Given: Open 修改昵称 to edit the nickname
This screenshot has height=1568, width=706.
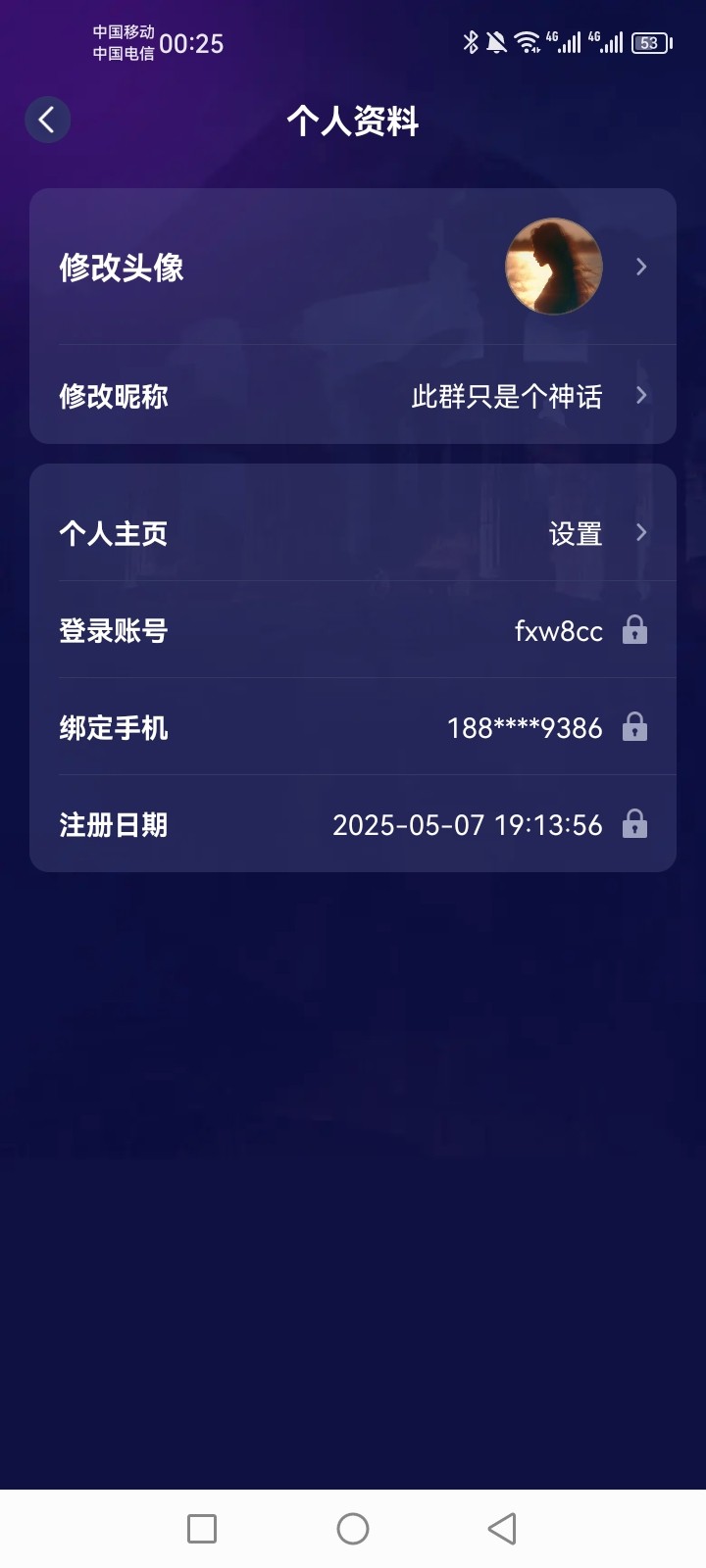Looking at the screenshot, I should coord(353,396).
